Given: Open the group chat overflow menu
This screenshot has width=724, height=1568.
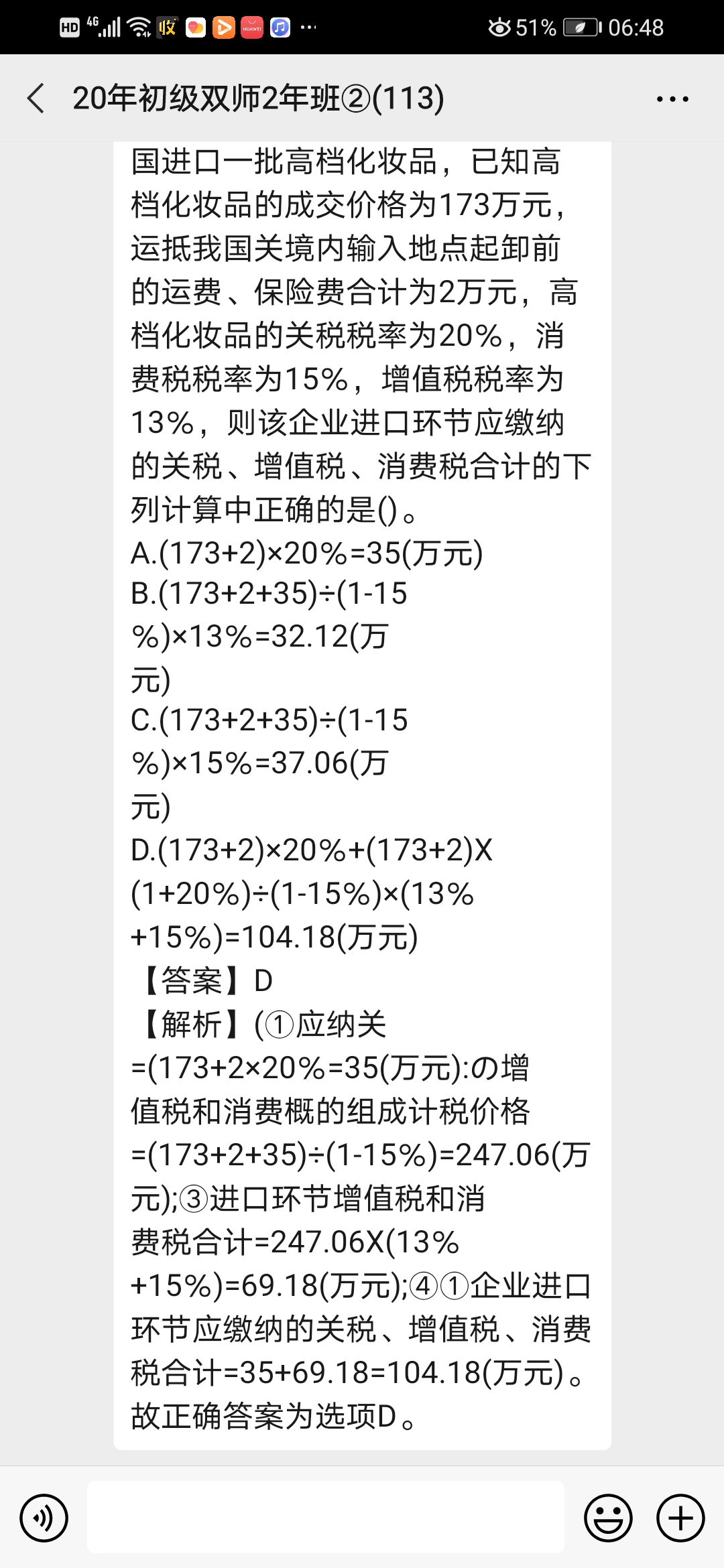Looking at the screenshot, I should pyautogui.click(x=672, y=99).
